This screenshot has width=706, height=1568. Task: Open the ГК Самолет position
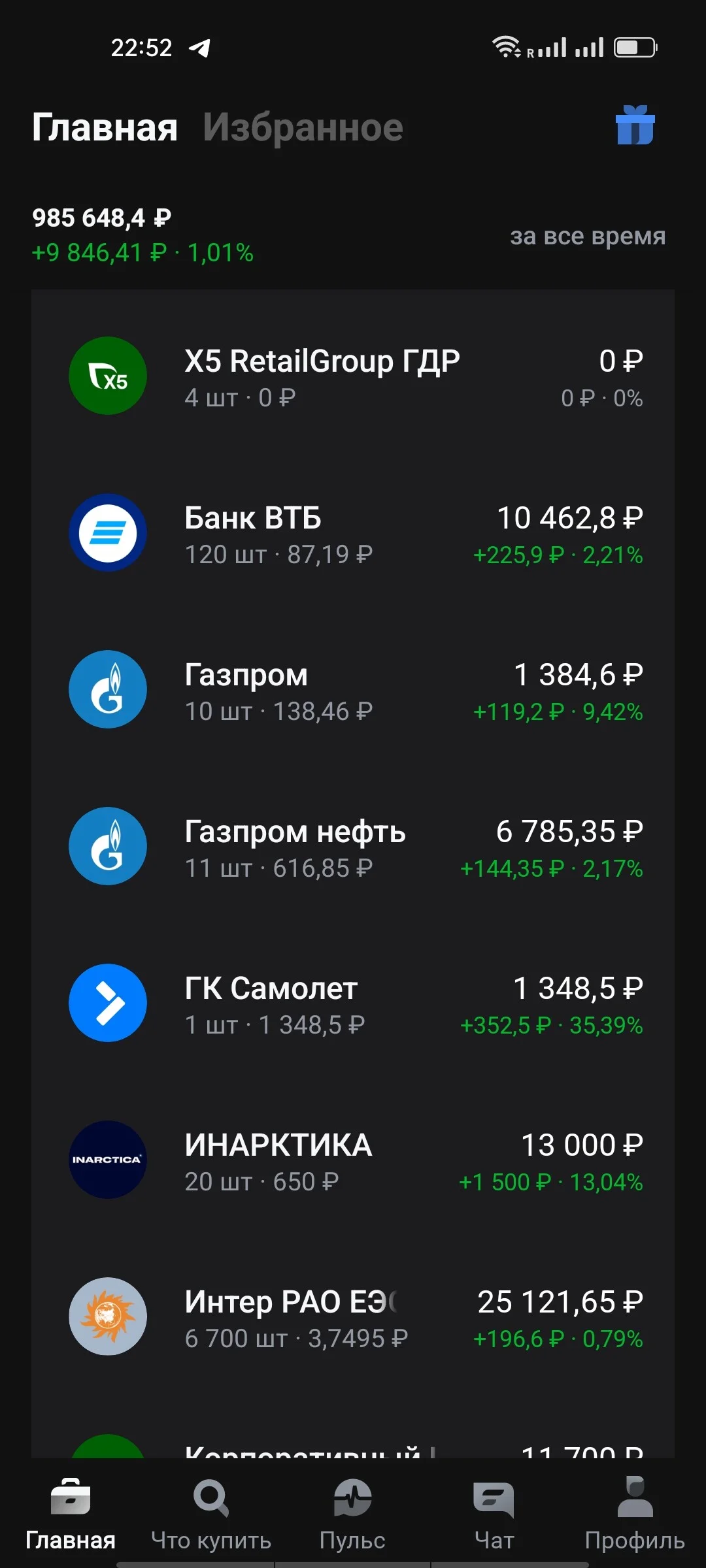pos(353,1003)
